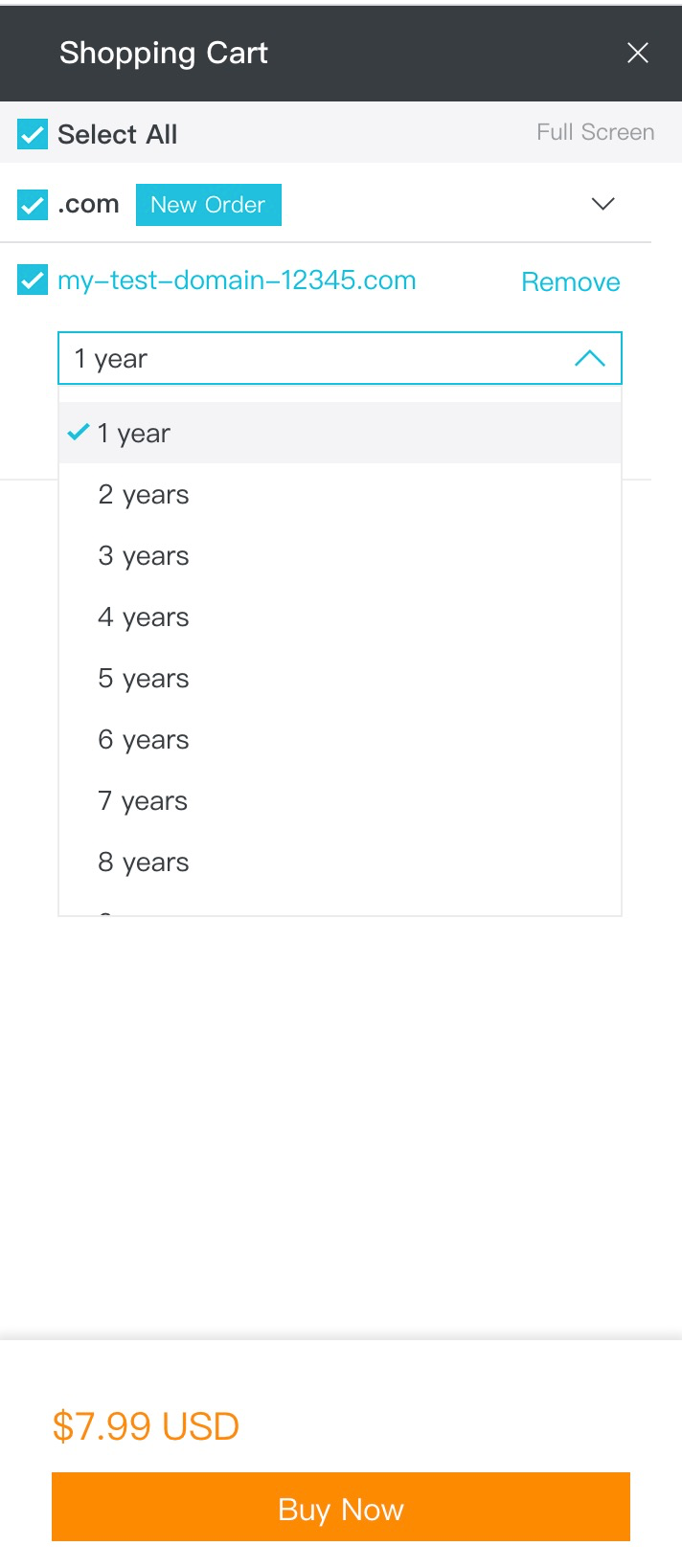Tap the Buy Now button
The width and height of the screenshot is (682, 1568).
(x=340, y=1508)
